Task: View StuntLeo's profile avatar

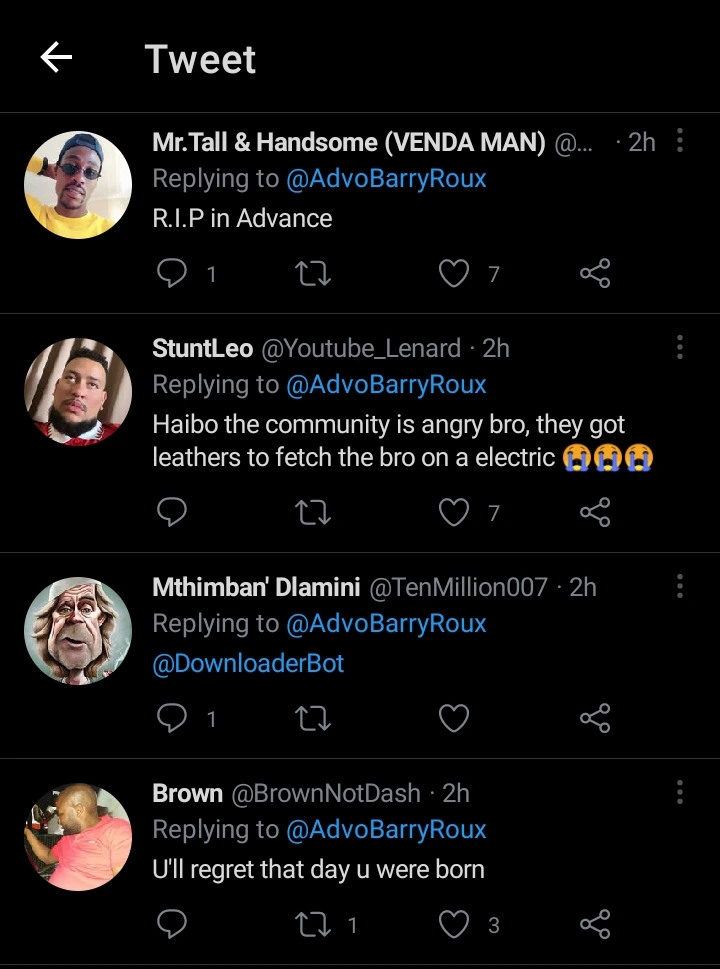Action: [78, 392]
